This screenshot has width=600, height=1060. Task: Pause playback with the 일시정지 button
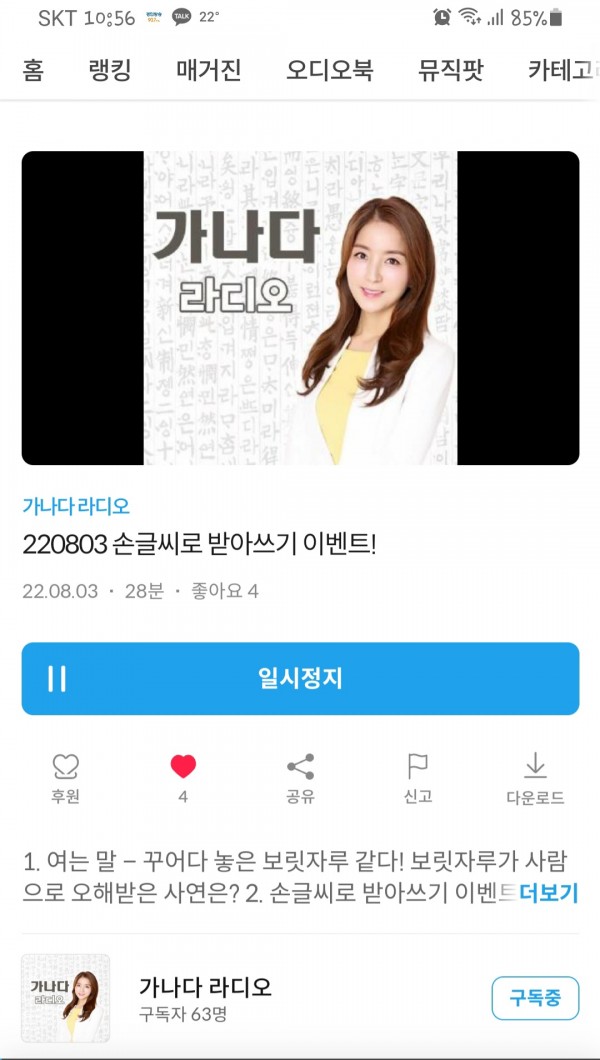(x=300, y=679)
